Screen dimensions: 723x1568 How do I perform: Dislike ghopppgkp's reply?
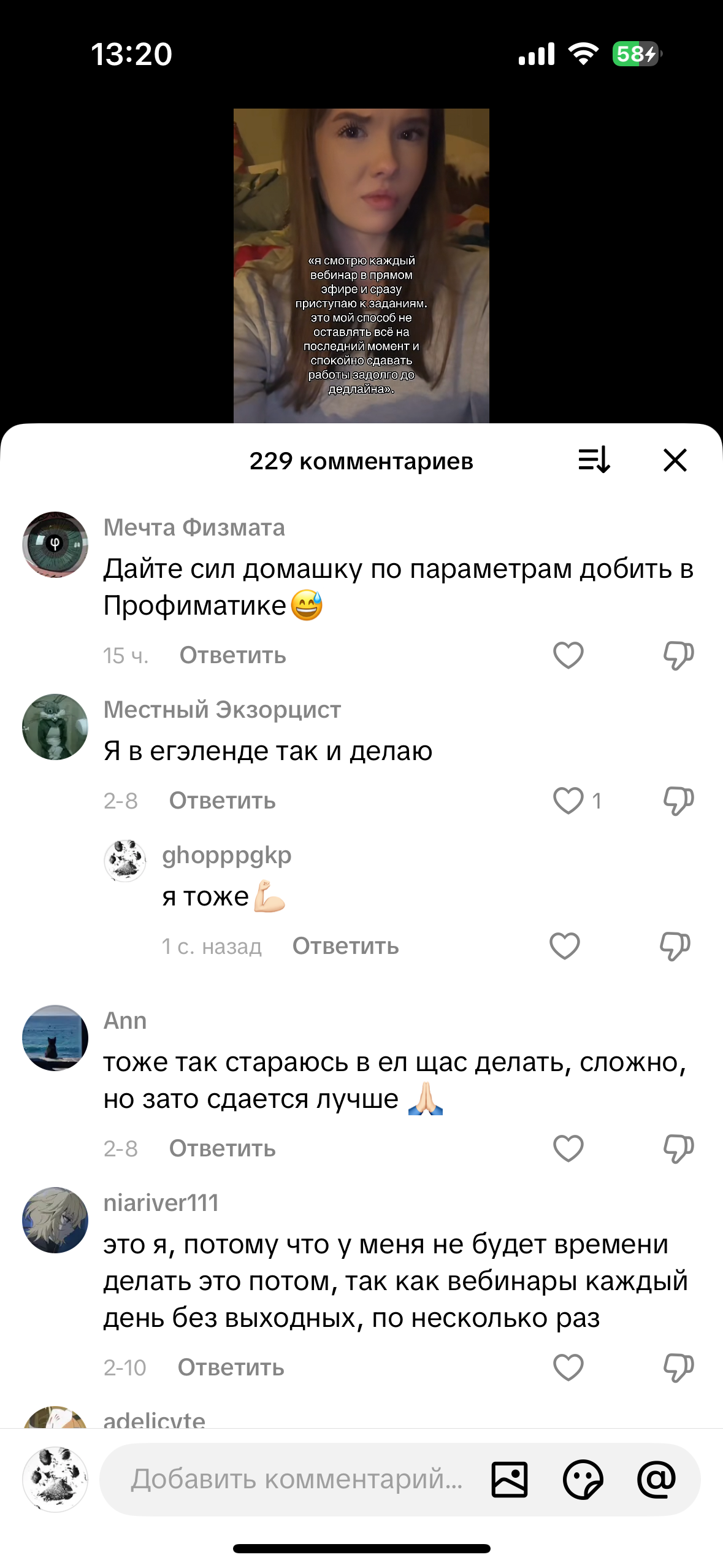tap(675, 946)
